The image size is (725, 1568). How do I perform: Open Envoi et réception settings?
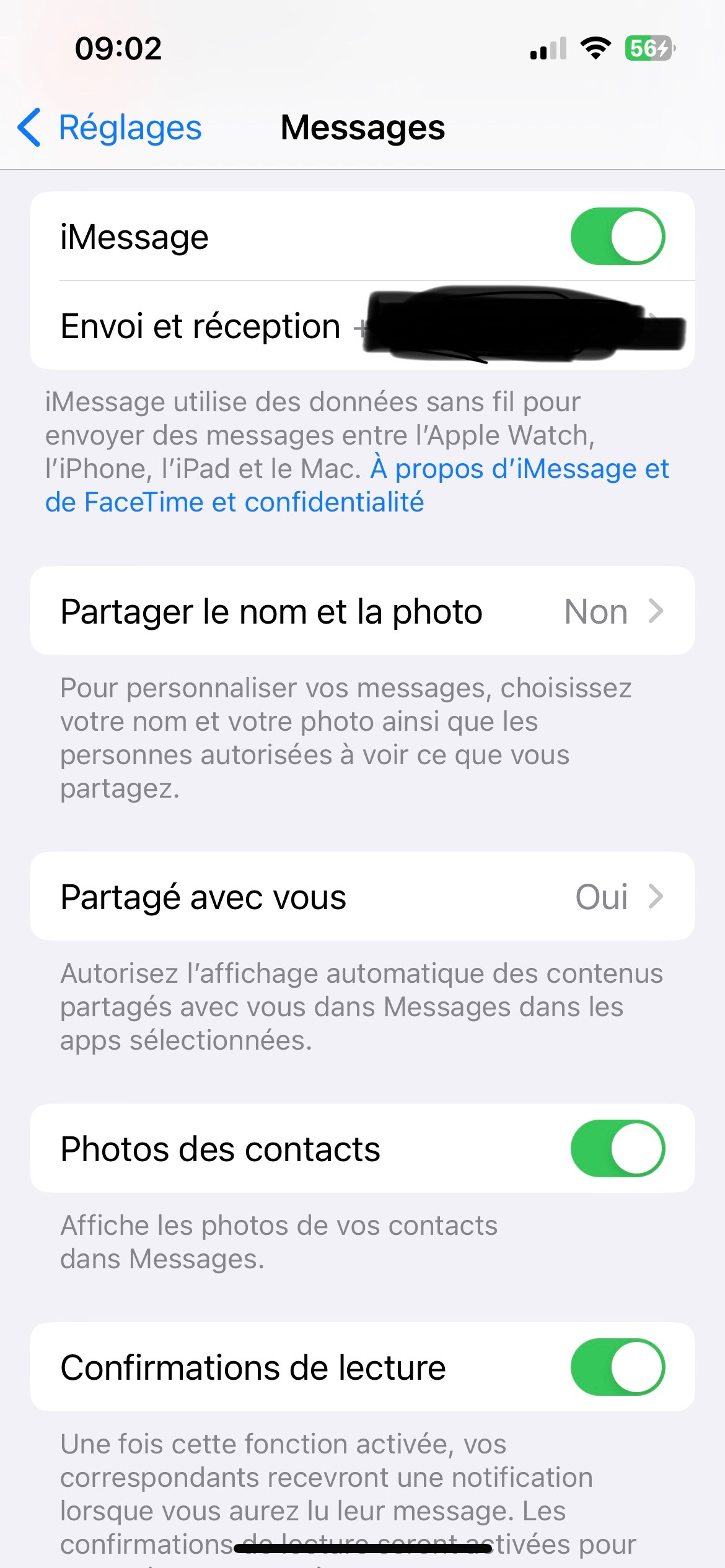click(362, 325)
